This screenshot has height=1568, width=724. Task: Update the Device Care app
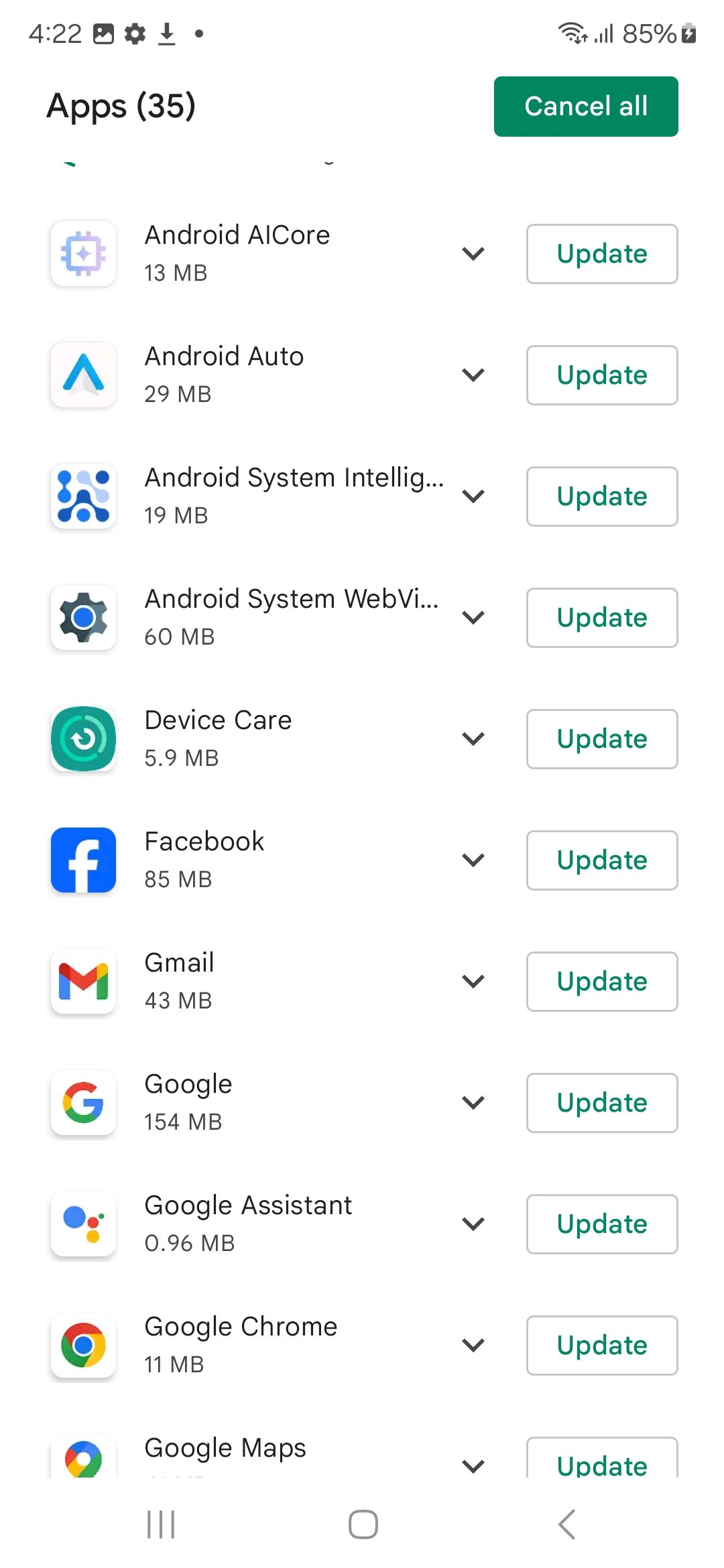tap(602, 739)
